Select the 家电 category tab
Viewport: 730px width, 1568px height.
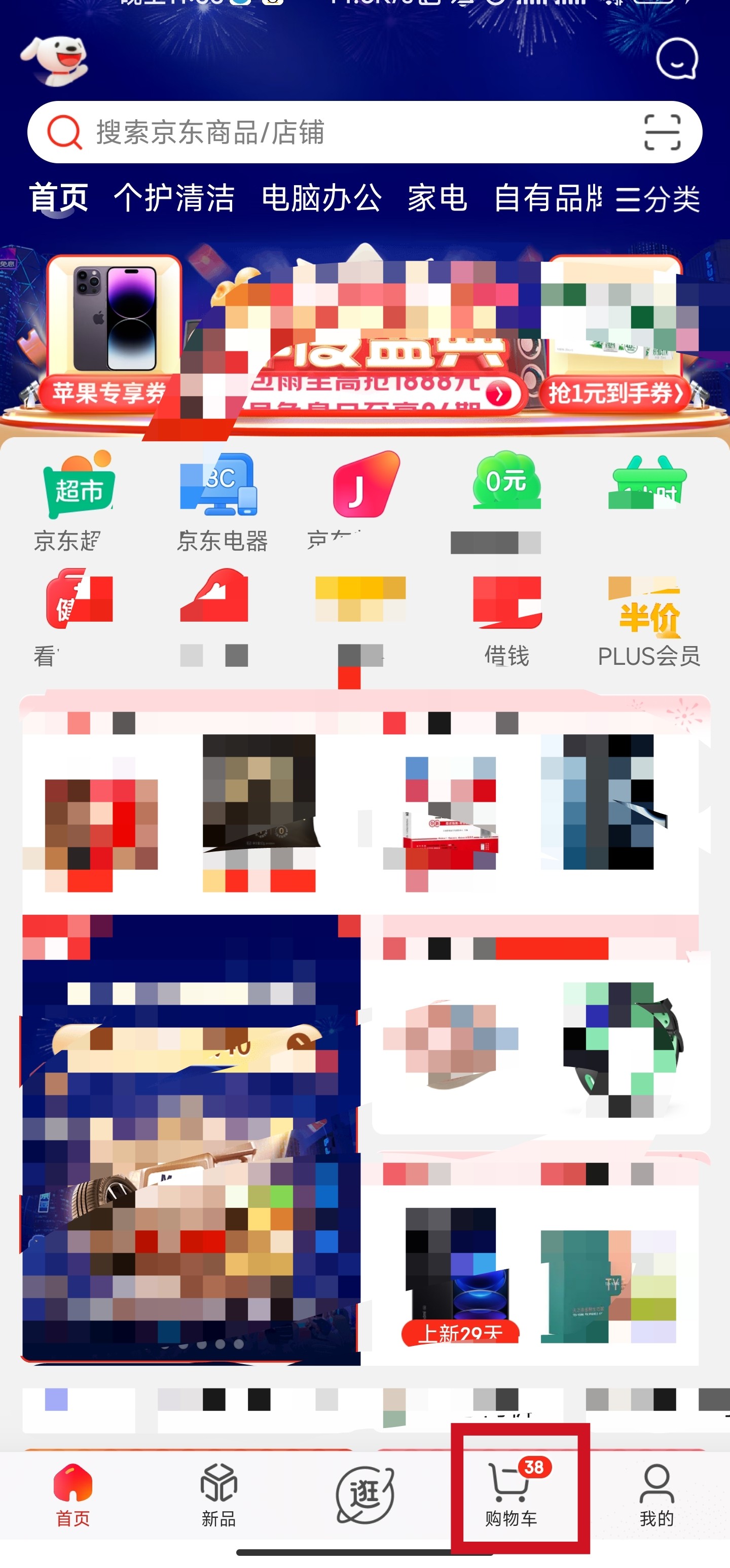pyautogui.click(x=437, y=198)
